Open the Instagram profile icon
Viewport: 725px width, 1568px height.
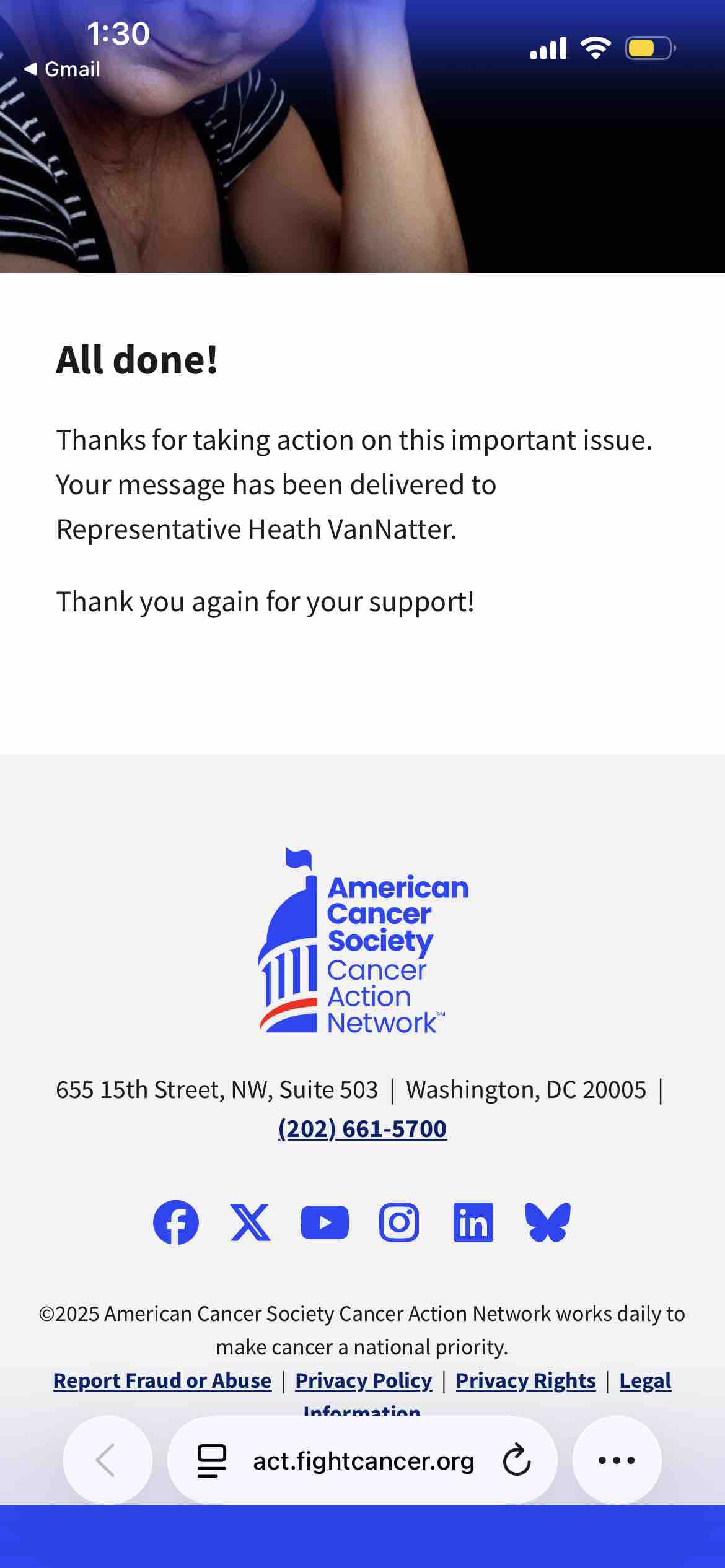[399, 1222]
